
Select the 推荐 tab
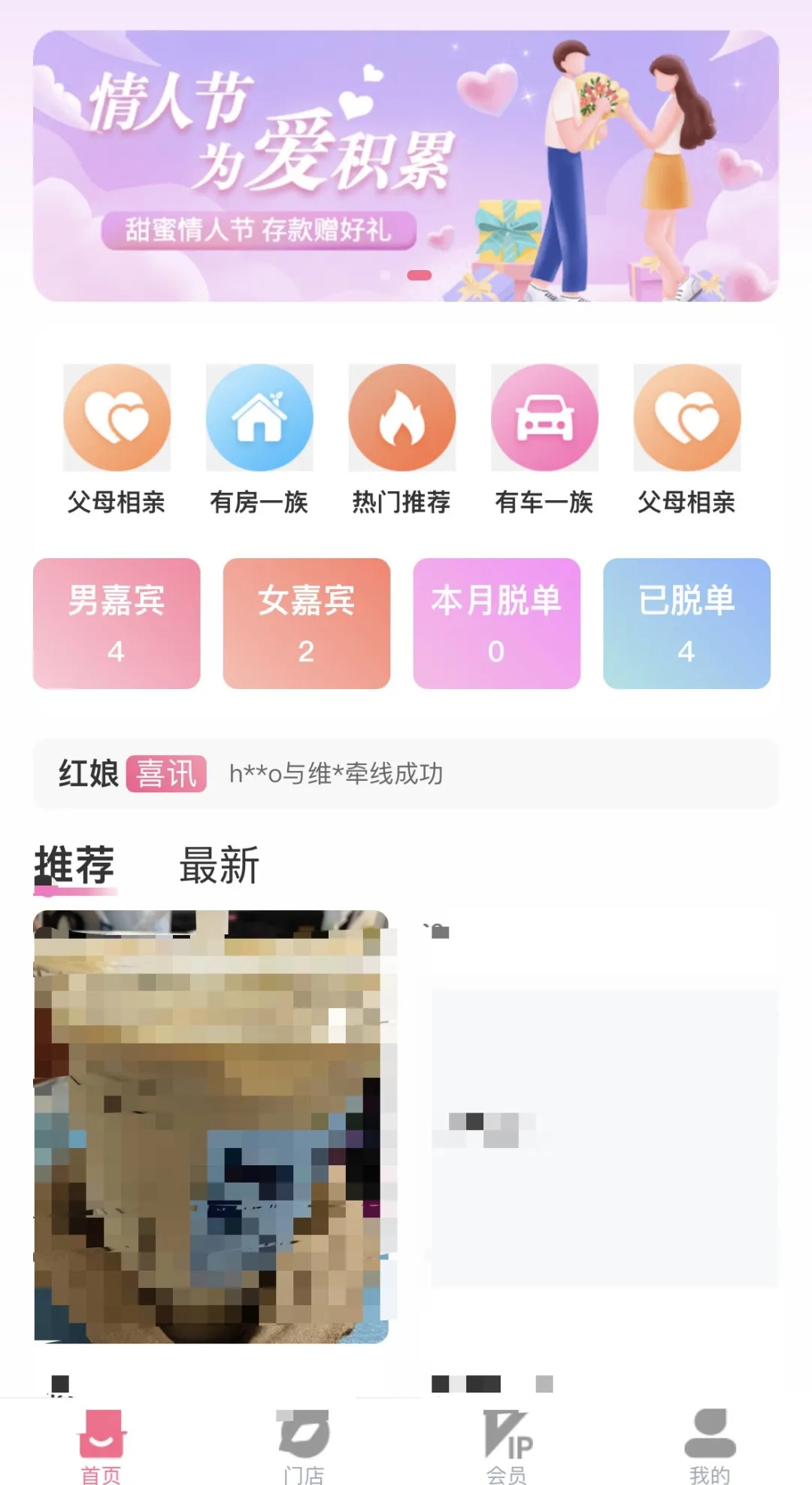pos(74,865)
